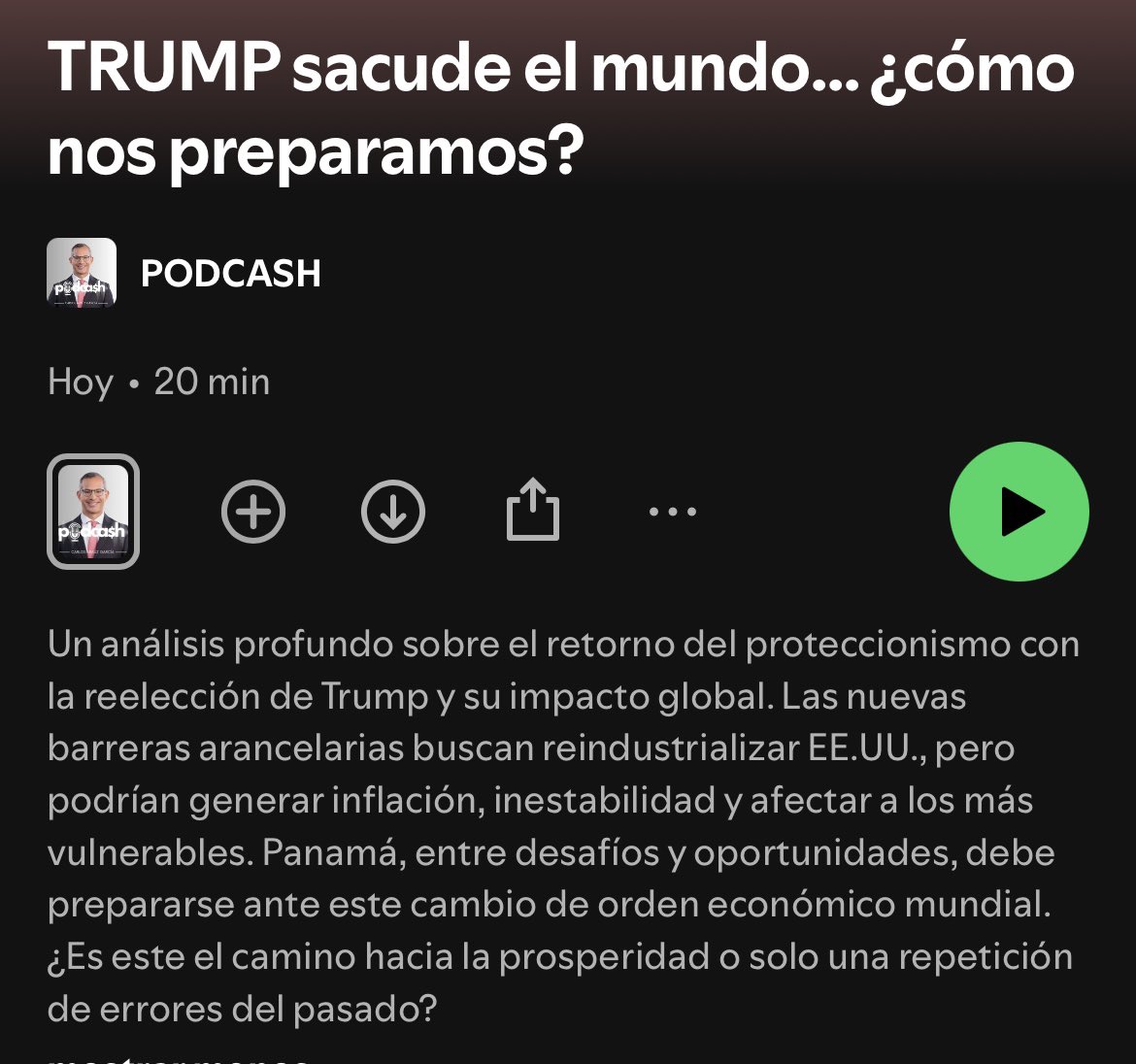Open the three-dot more options menu
The width and height of the screenshot is (1136, 1064).
click(x=672, y=512)
